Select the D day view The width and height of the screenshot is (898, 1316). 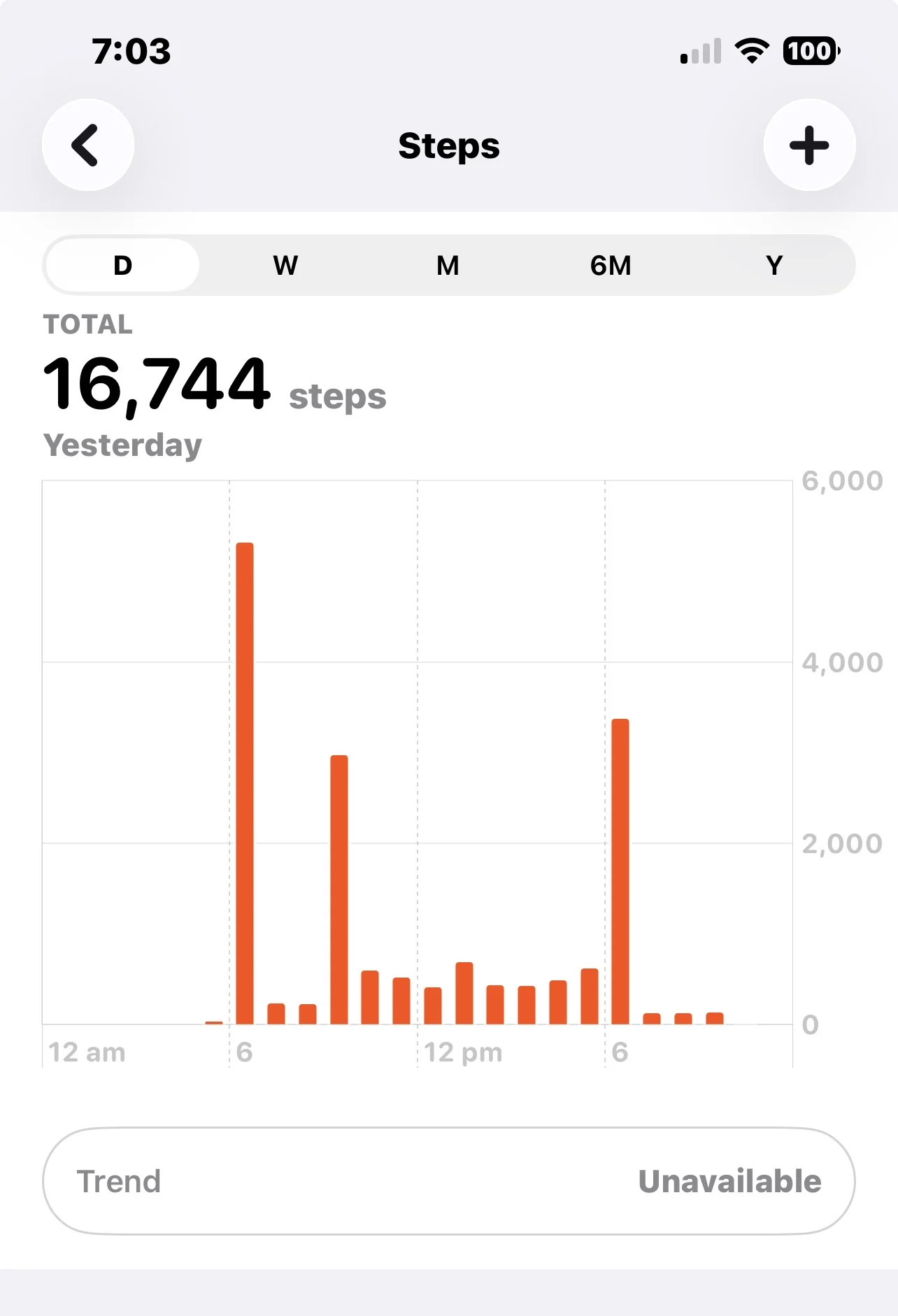pyautogui.click(x=122, y=266)
